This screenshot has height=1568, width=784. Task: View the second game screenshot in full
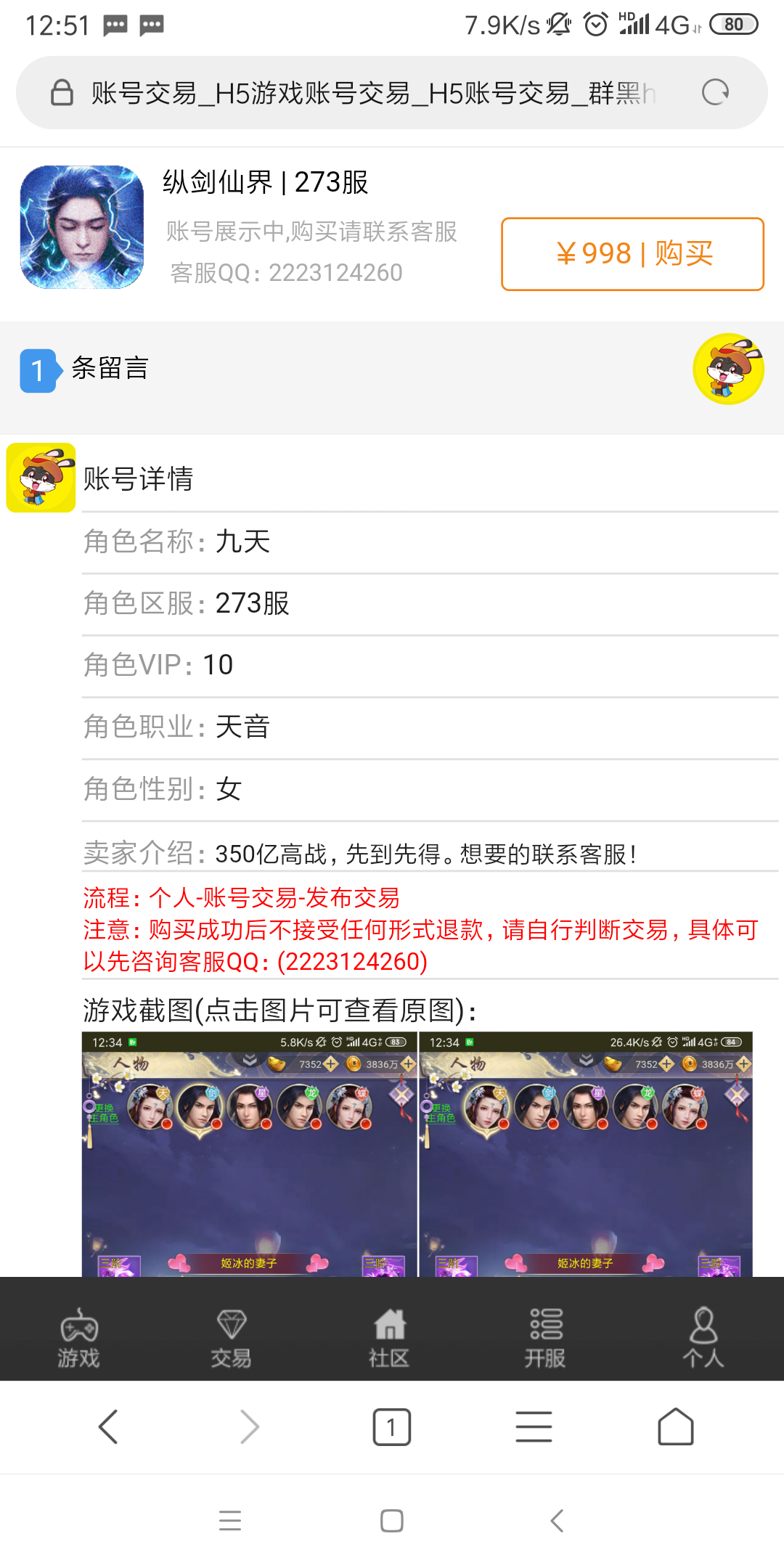(x=586, y=1154)
